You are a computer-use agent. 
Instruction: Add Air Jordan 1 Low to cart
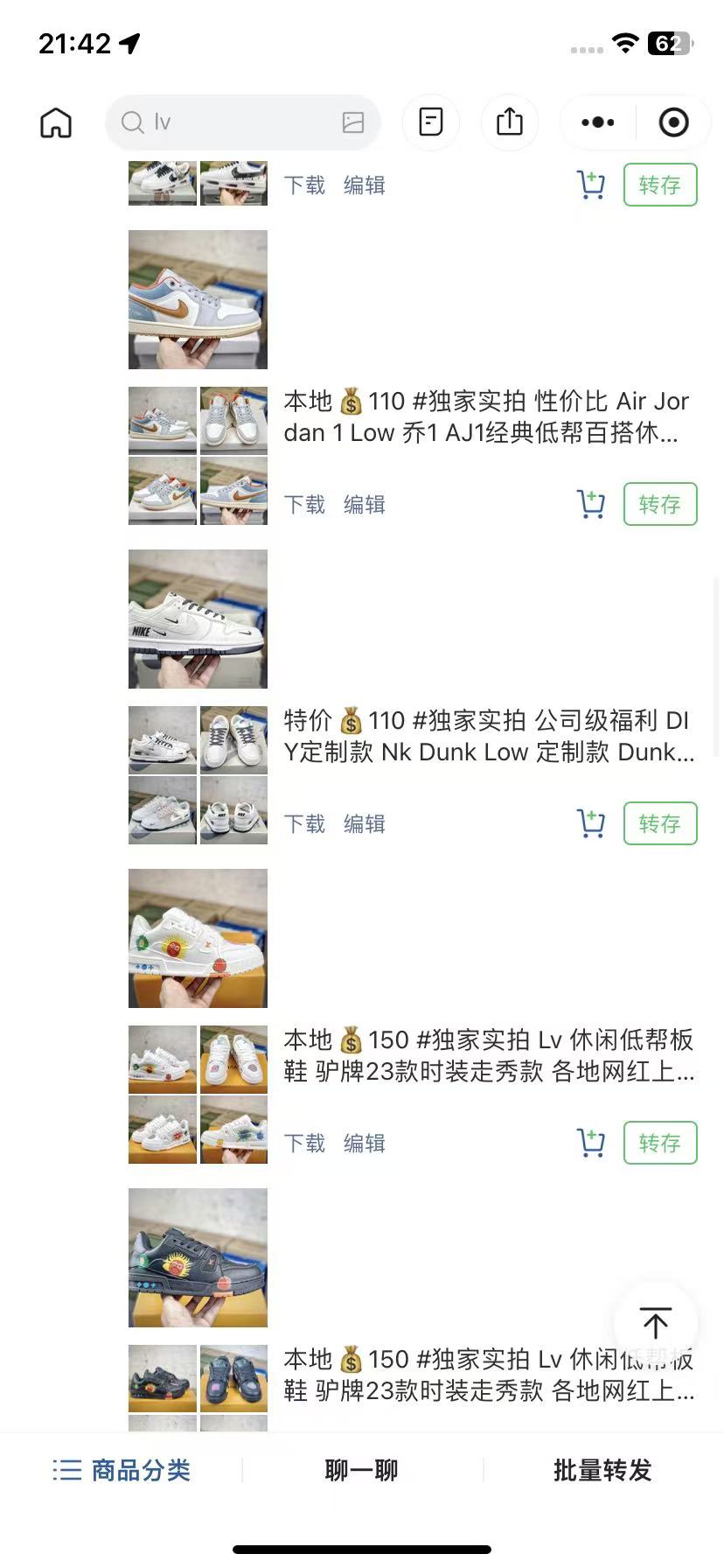pos(591,505)
